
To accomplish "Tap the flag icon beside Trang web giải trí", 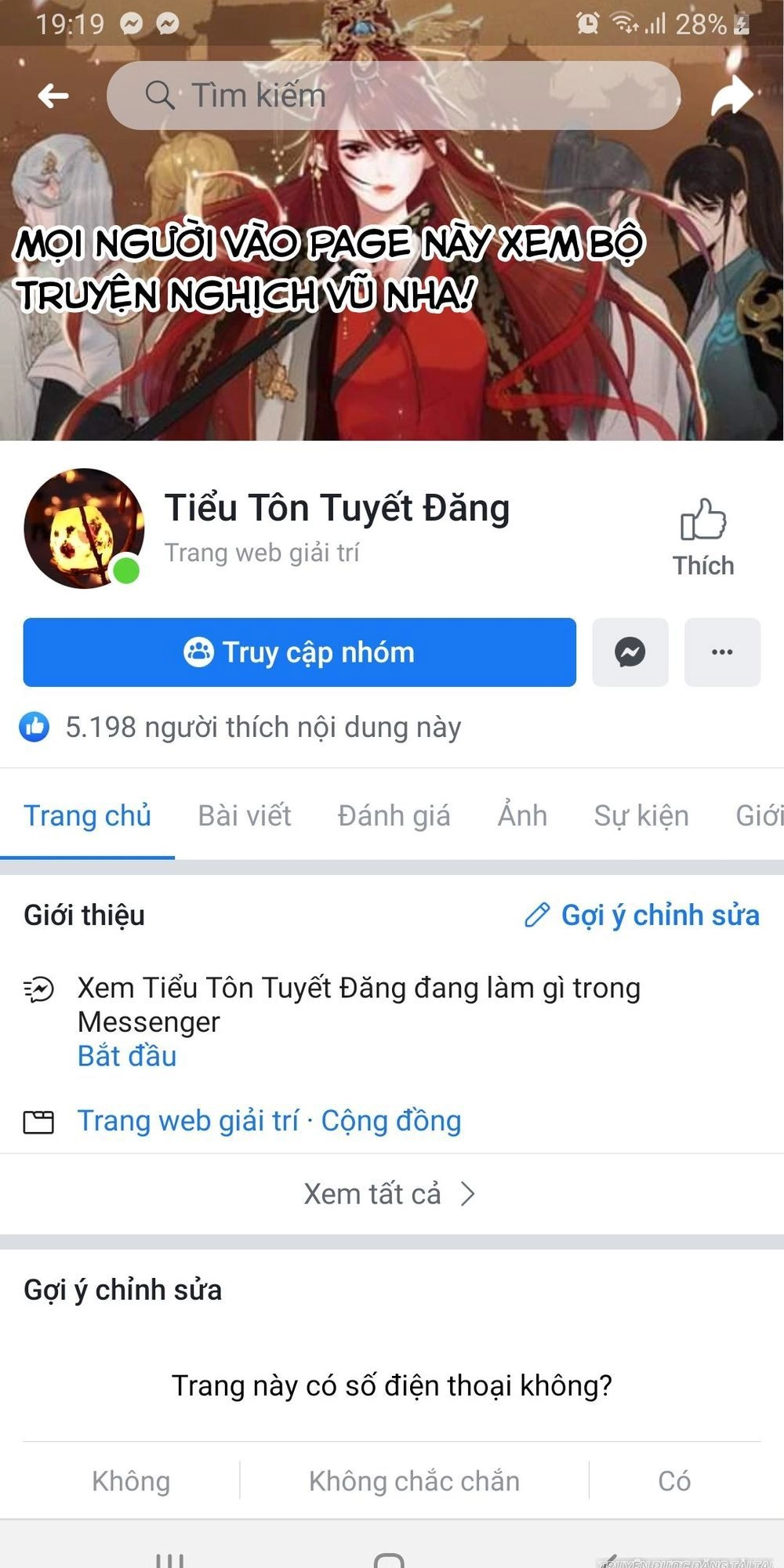I will [38, 1121].
